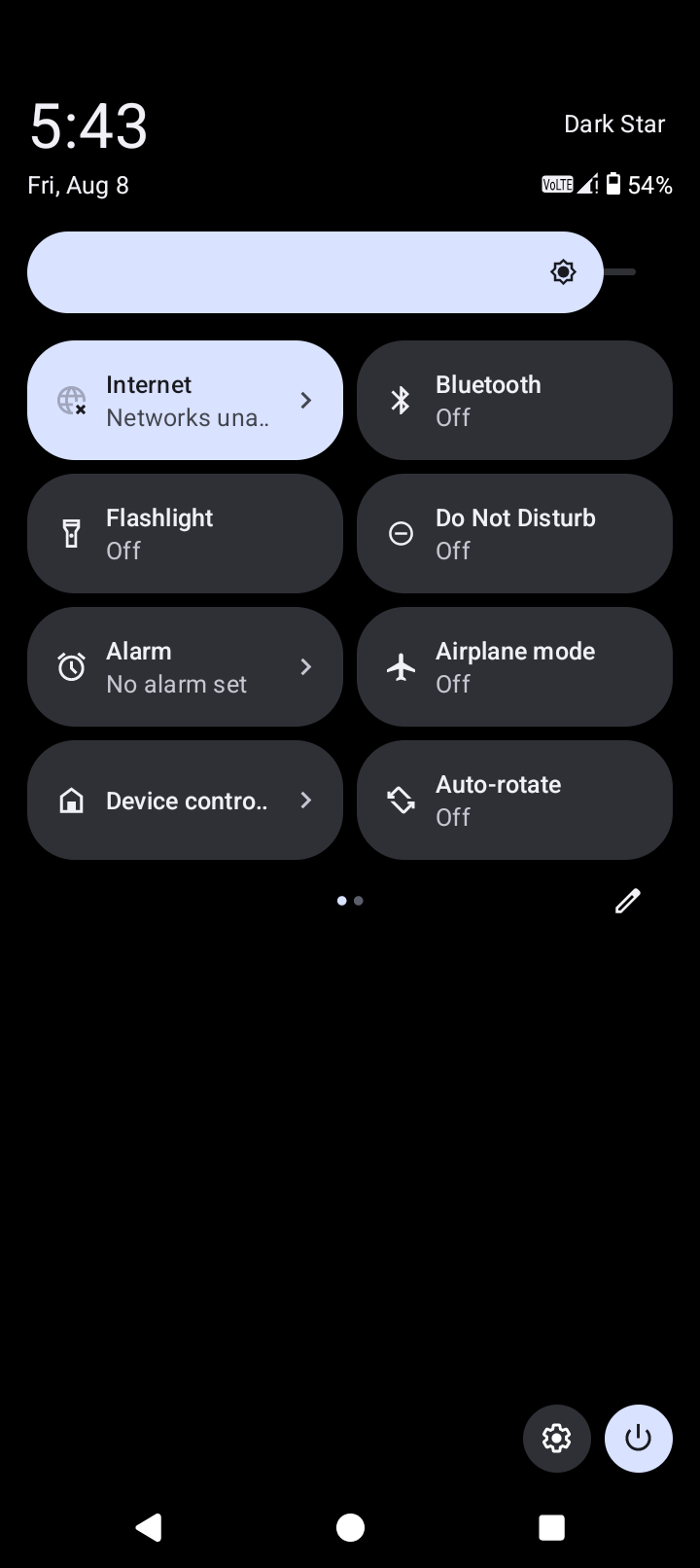Turn on the Flashlight
The width and height of the screenshot is (700, 1568).
185,533
